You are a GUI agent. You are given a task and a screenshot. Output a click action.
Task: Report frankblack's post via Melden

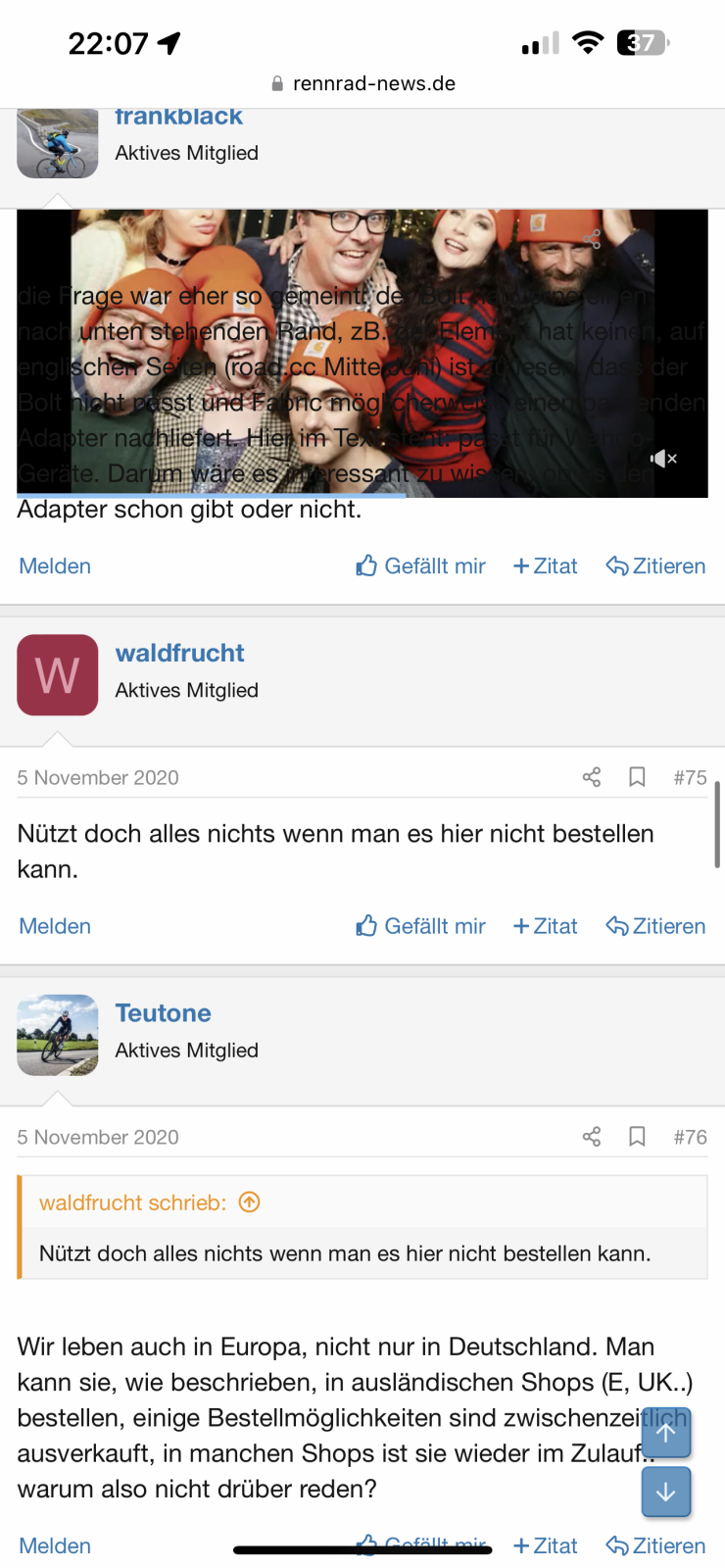coord(55,566)
